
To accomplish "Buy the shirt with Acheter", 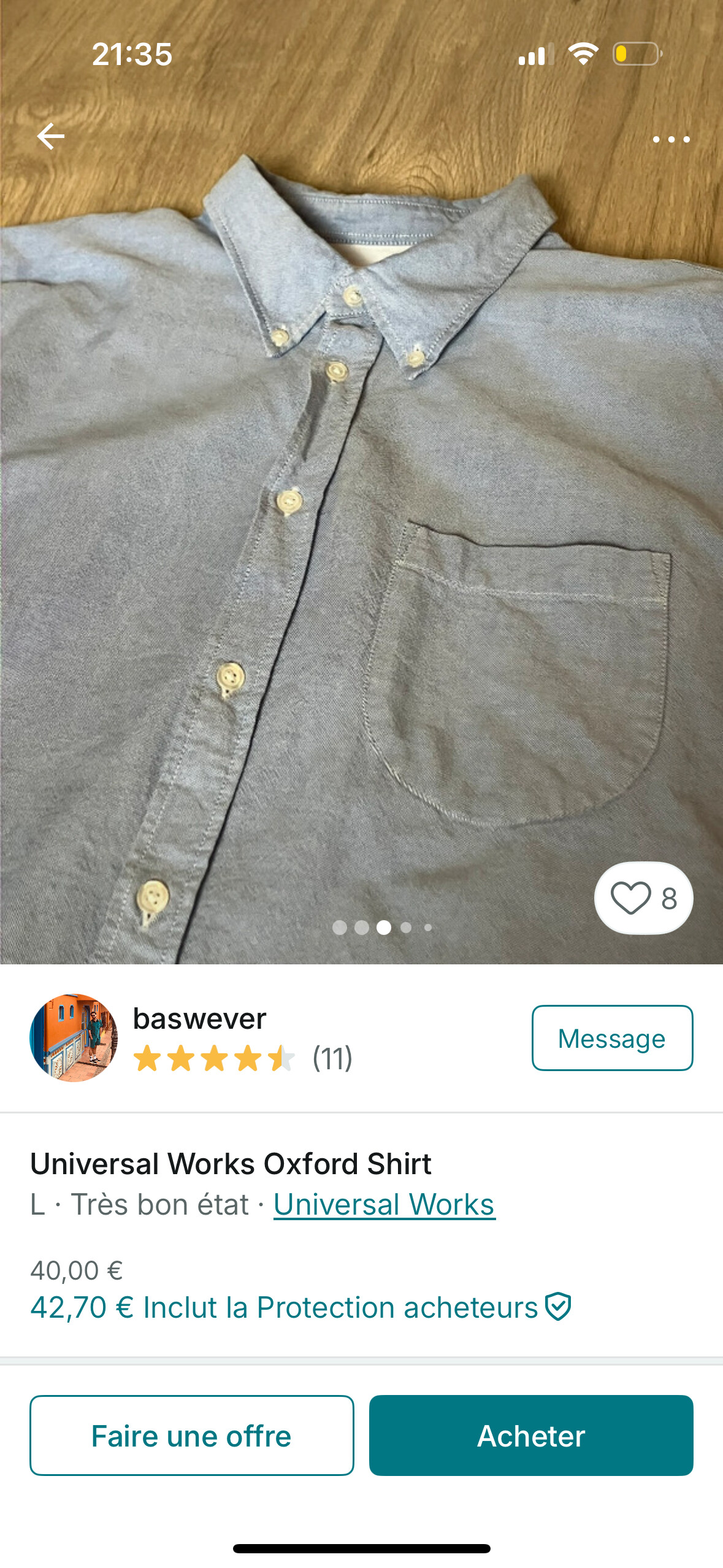I will [x=531, y=1435].
